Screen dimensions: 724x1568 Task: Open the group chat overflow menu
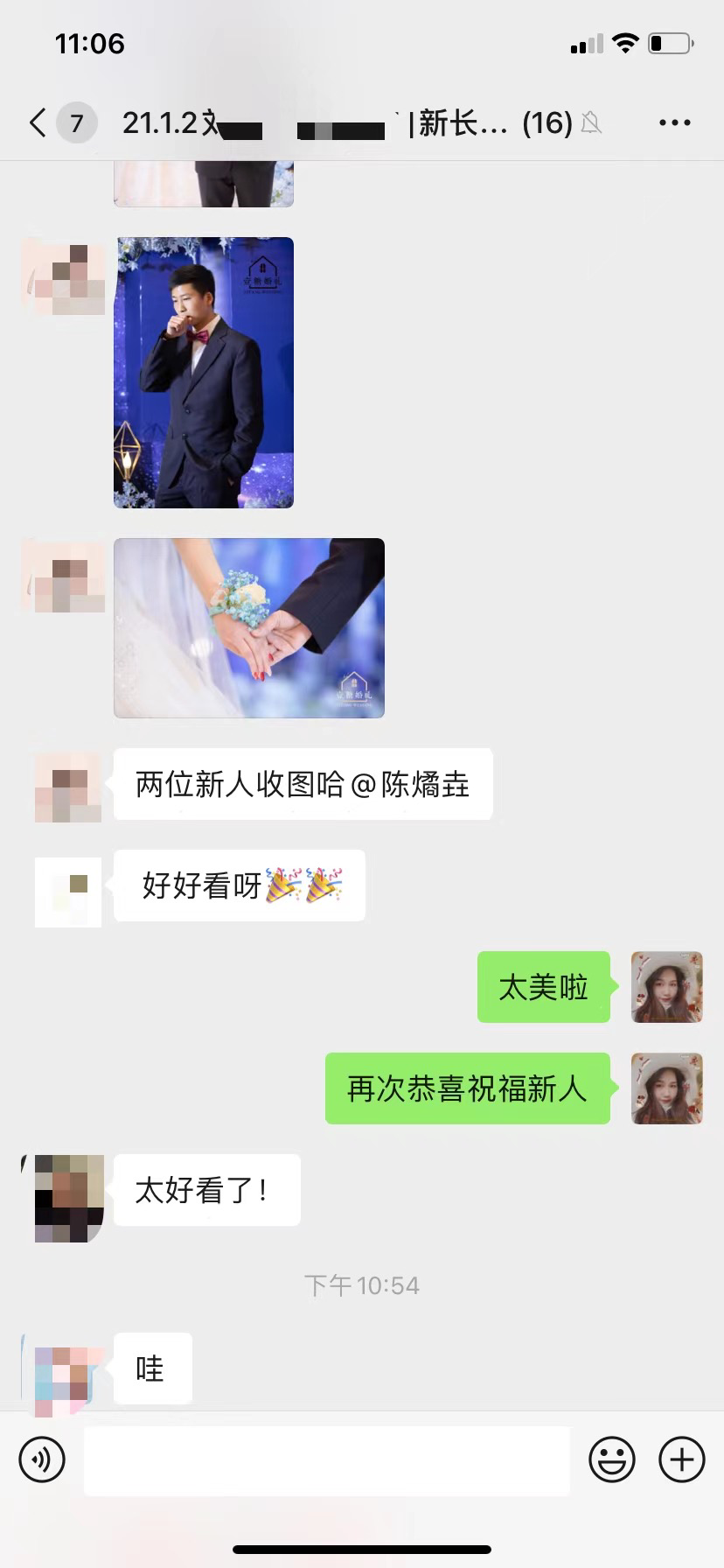(675, 123)
